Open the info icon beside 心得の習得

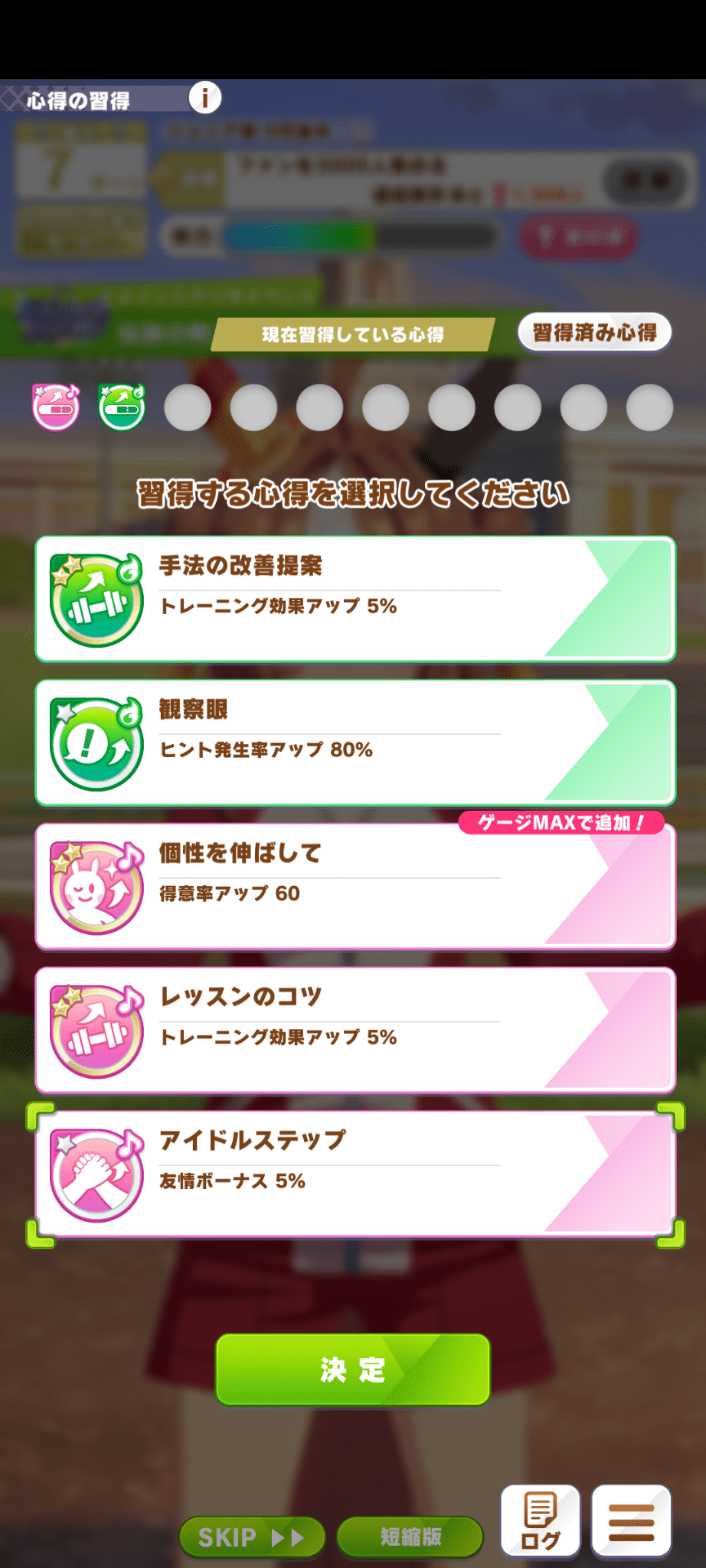click(x=205, y=98)
